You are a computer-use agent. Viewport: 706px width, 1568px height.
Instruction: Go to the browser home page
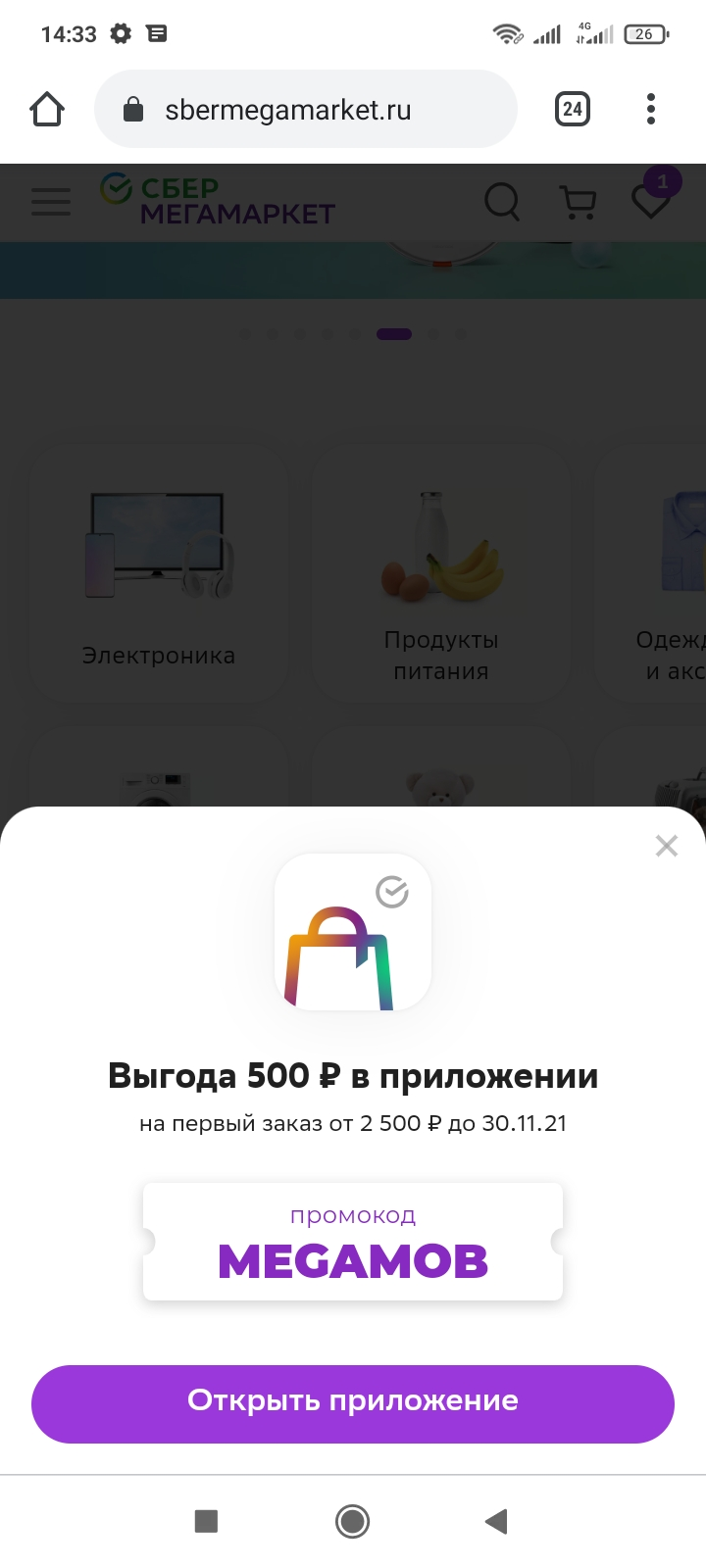pos(47,109)
